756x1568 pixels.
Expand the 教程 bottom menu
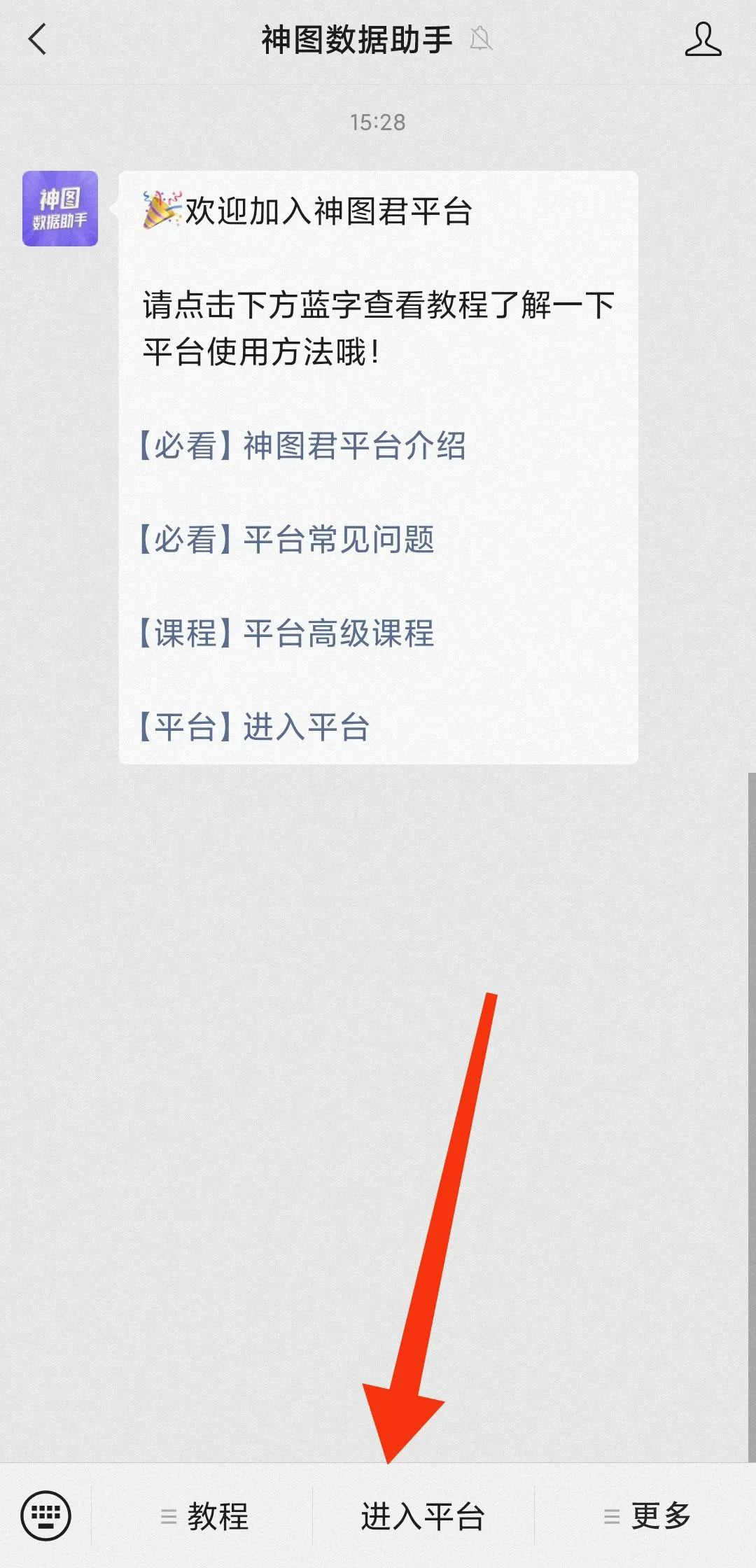[x=203, y=1516]
